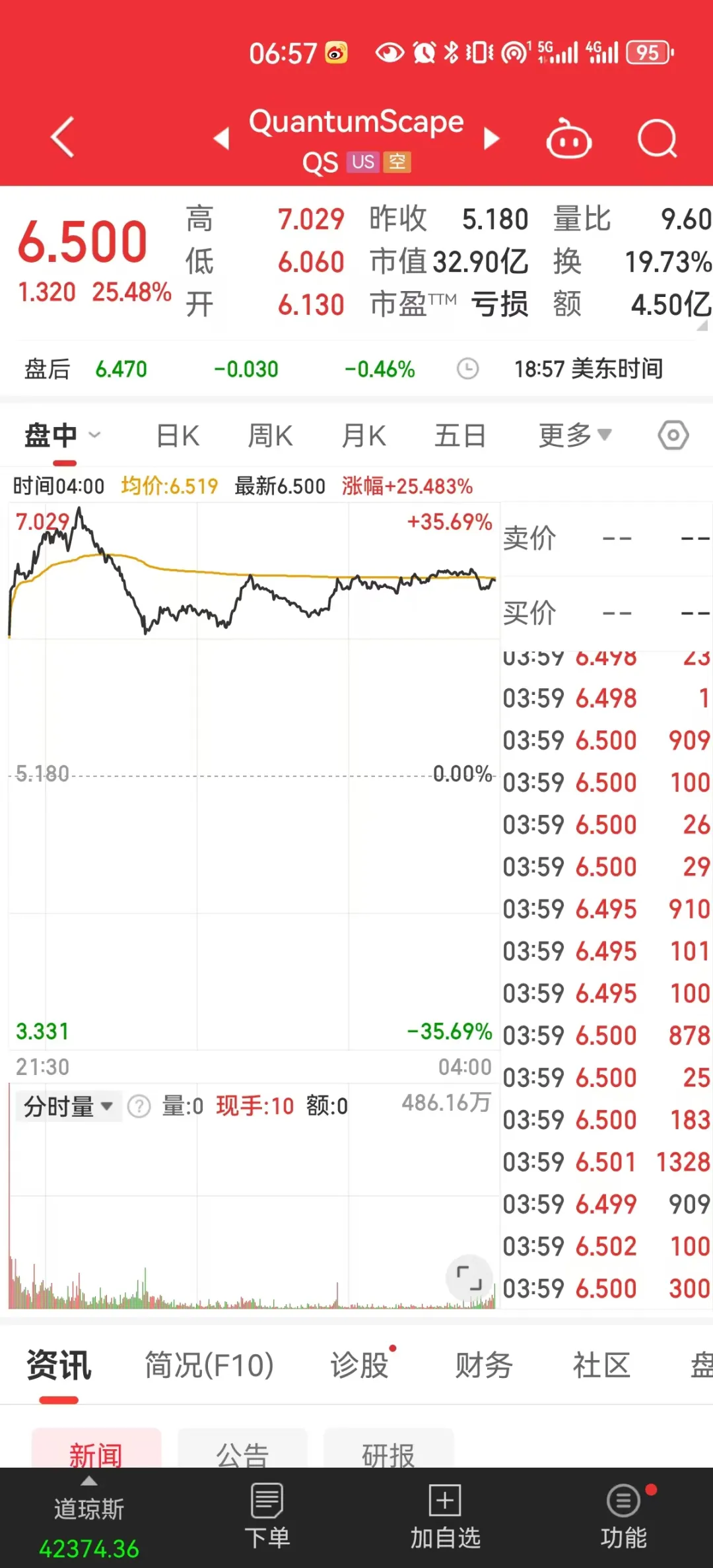713x1568 pixels.
Task: Expand the chart to fullscreen
Action: coord(469,1278)
